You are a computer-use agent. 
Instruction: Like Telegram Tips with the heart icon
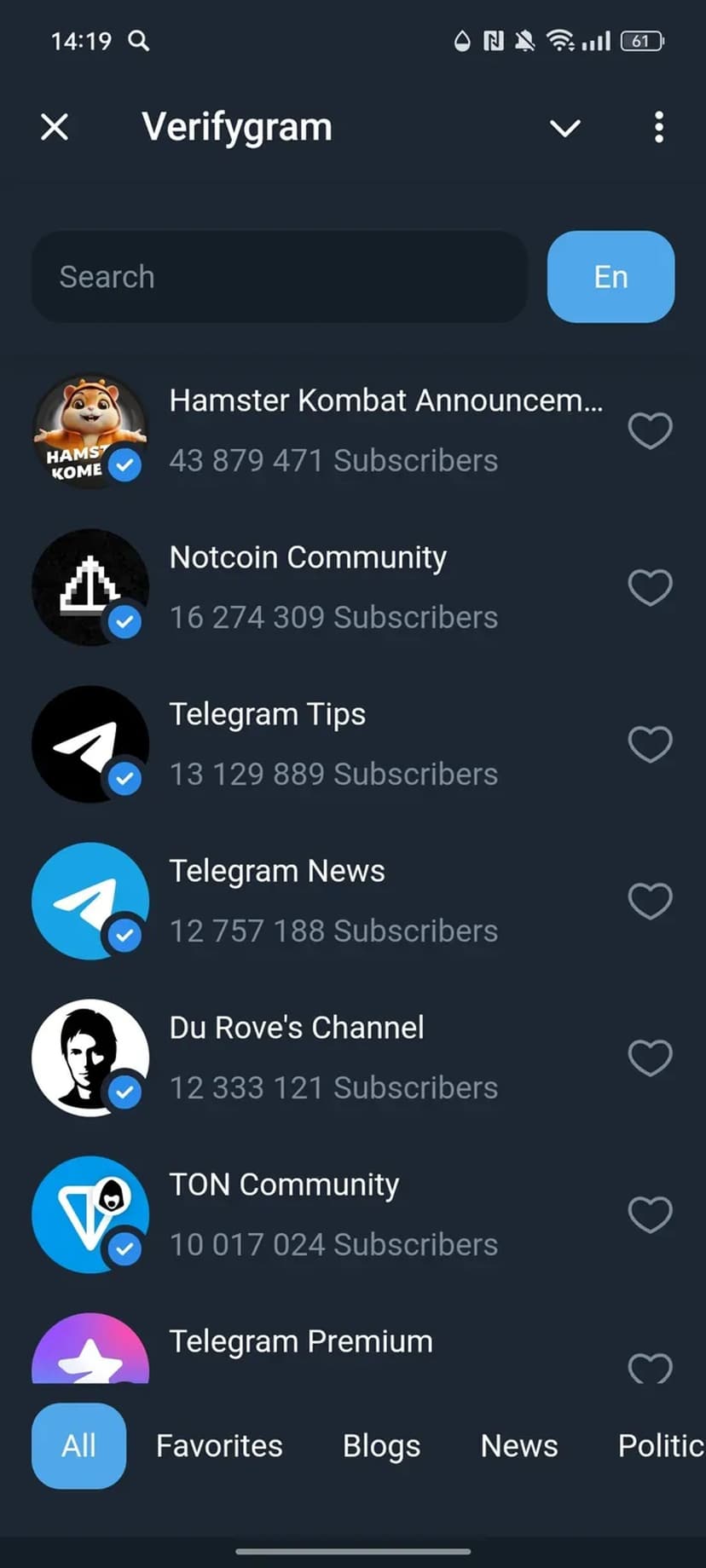(x=650, y=744)
